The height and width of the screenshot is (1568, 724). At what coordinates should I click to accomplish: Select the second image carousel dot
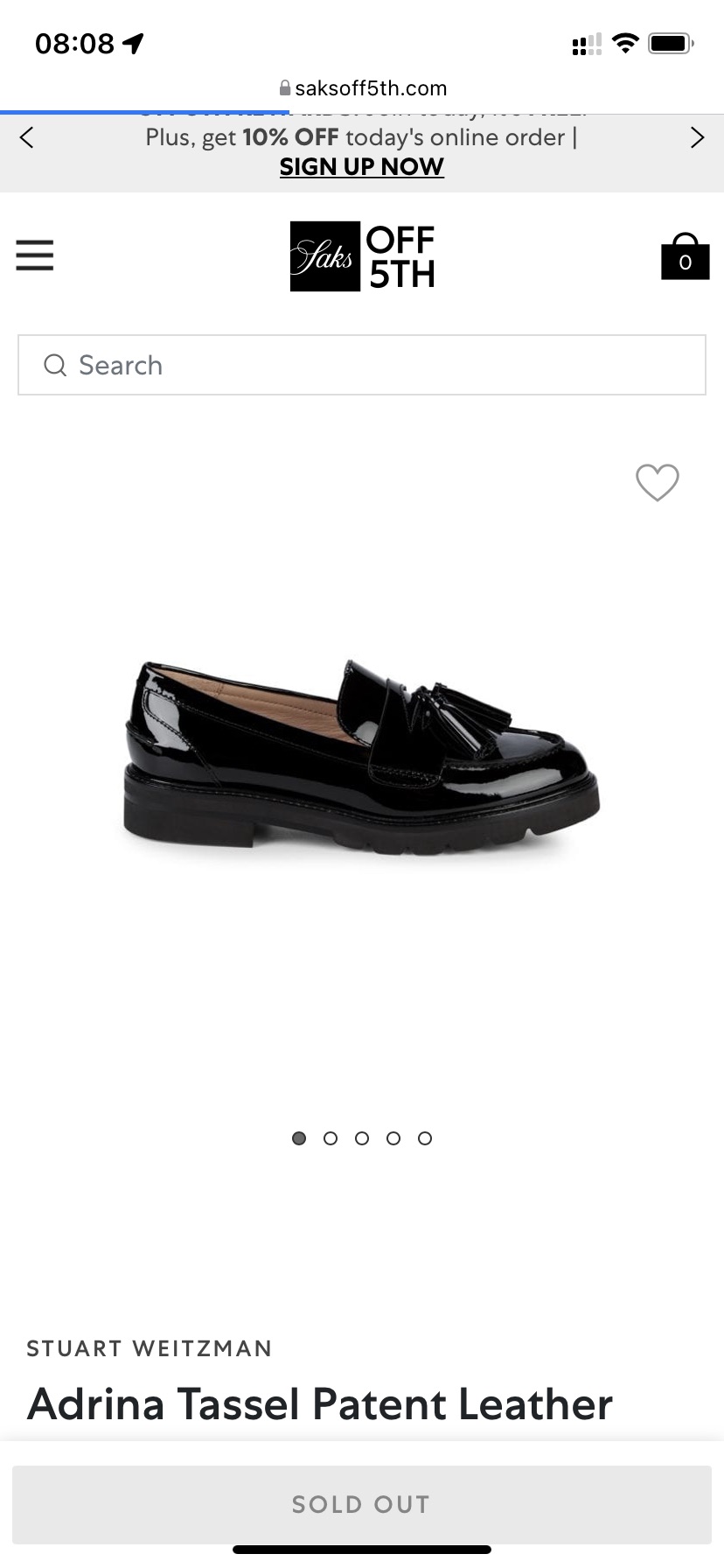pyautogui.click(x=331, y=1138)
